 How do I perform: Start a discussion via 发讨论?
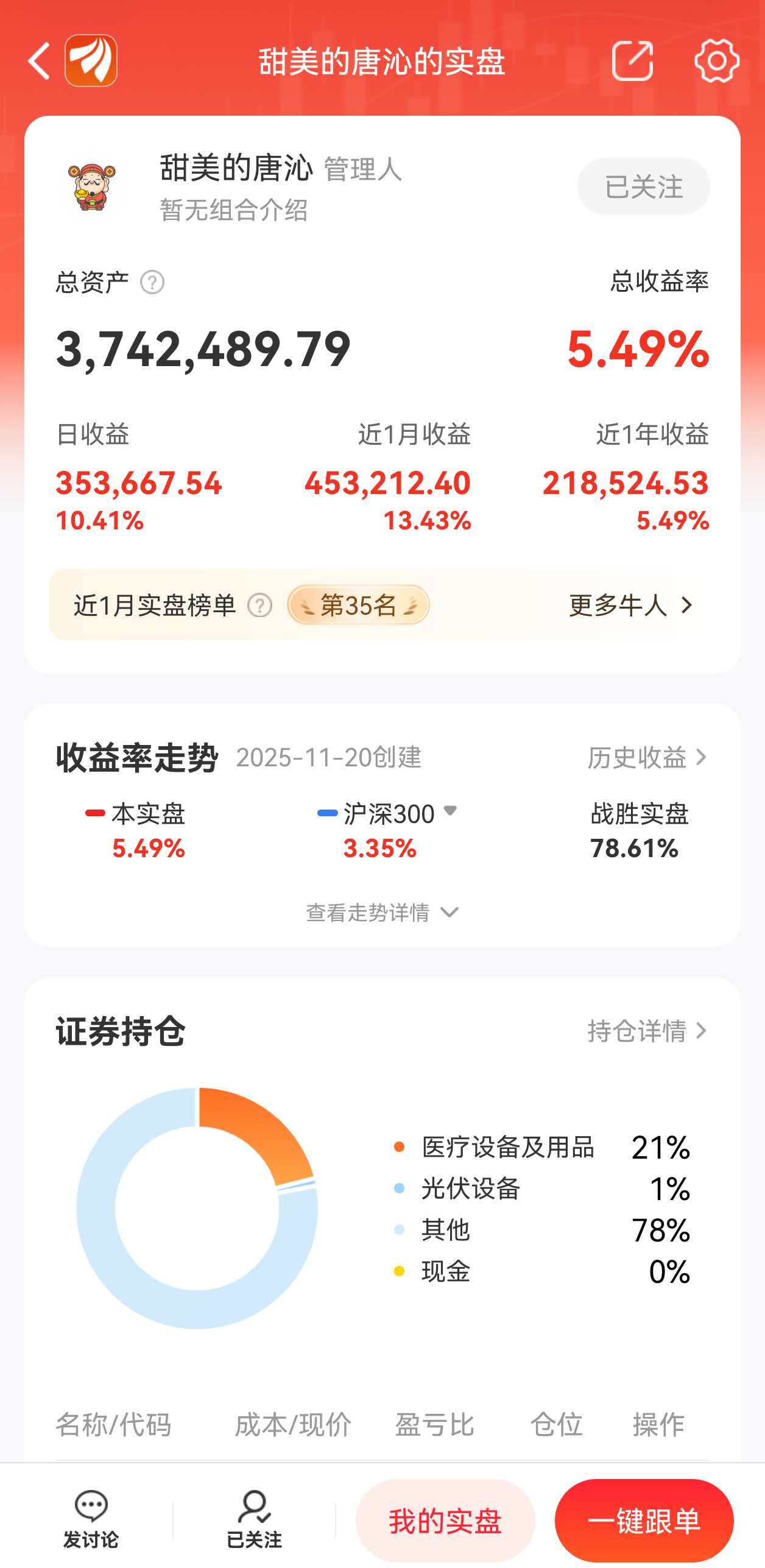pos(91,1519)
